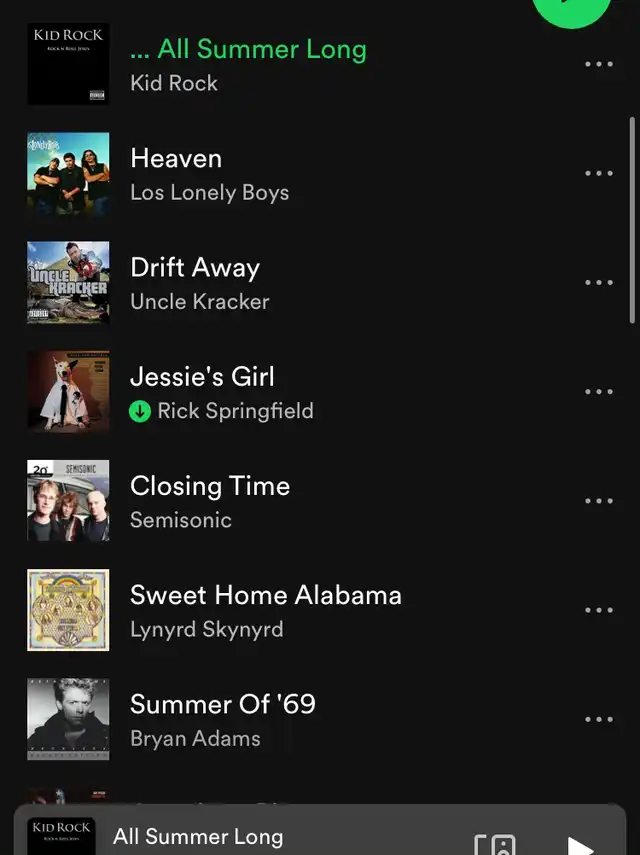Open more options for Drift Away
640x855 pixels.
[x=598, y=283]
